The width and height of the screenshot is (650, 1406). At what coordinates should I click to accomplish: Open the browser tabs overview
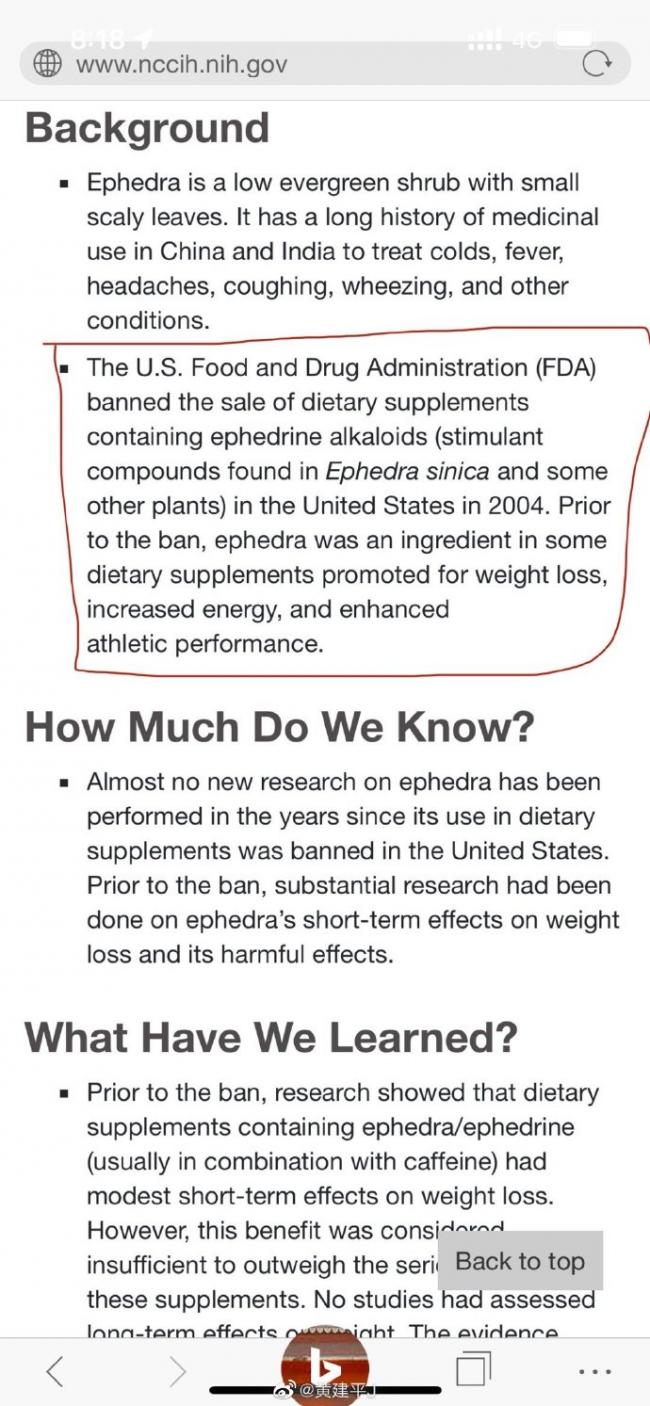point(473,1371)
